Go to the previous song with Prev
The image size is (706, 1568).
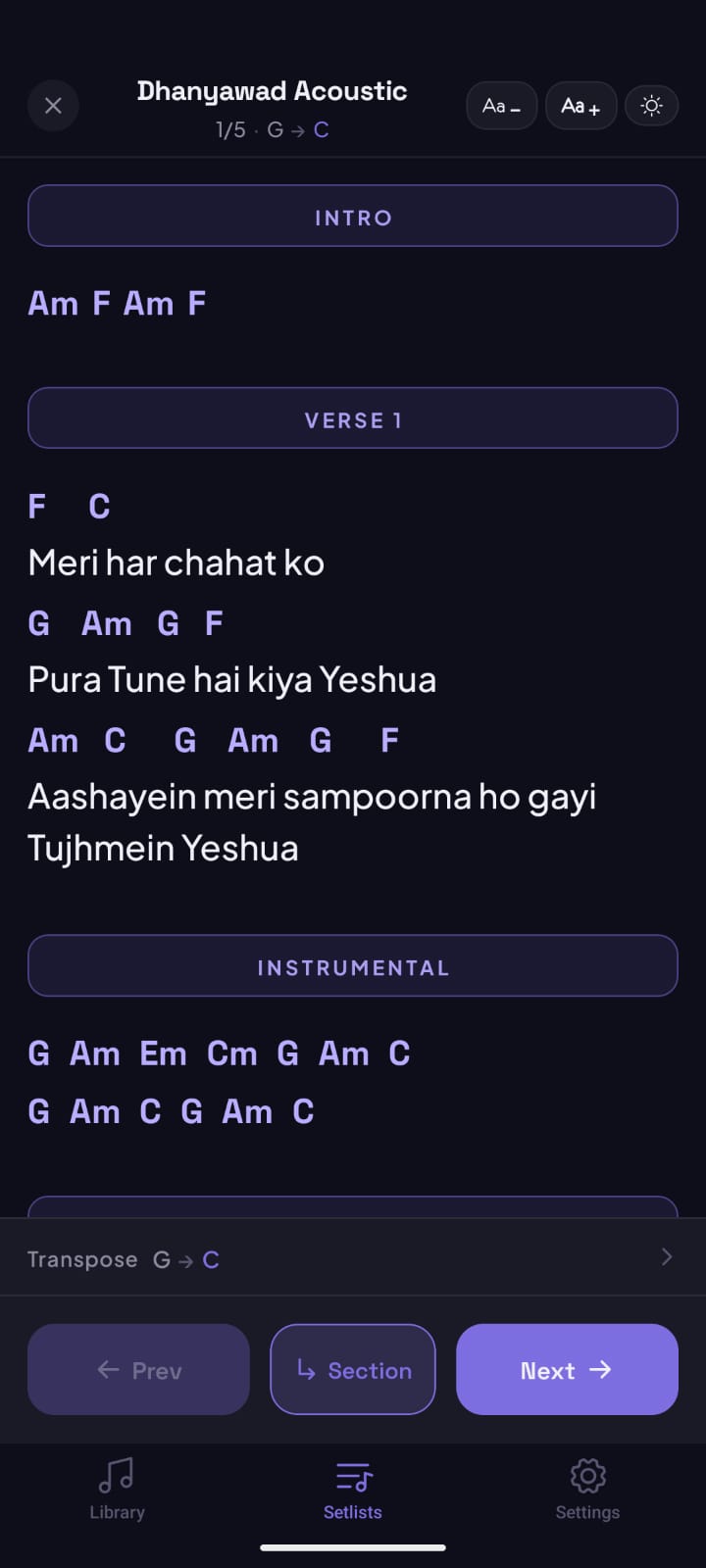point(138,1370)
